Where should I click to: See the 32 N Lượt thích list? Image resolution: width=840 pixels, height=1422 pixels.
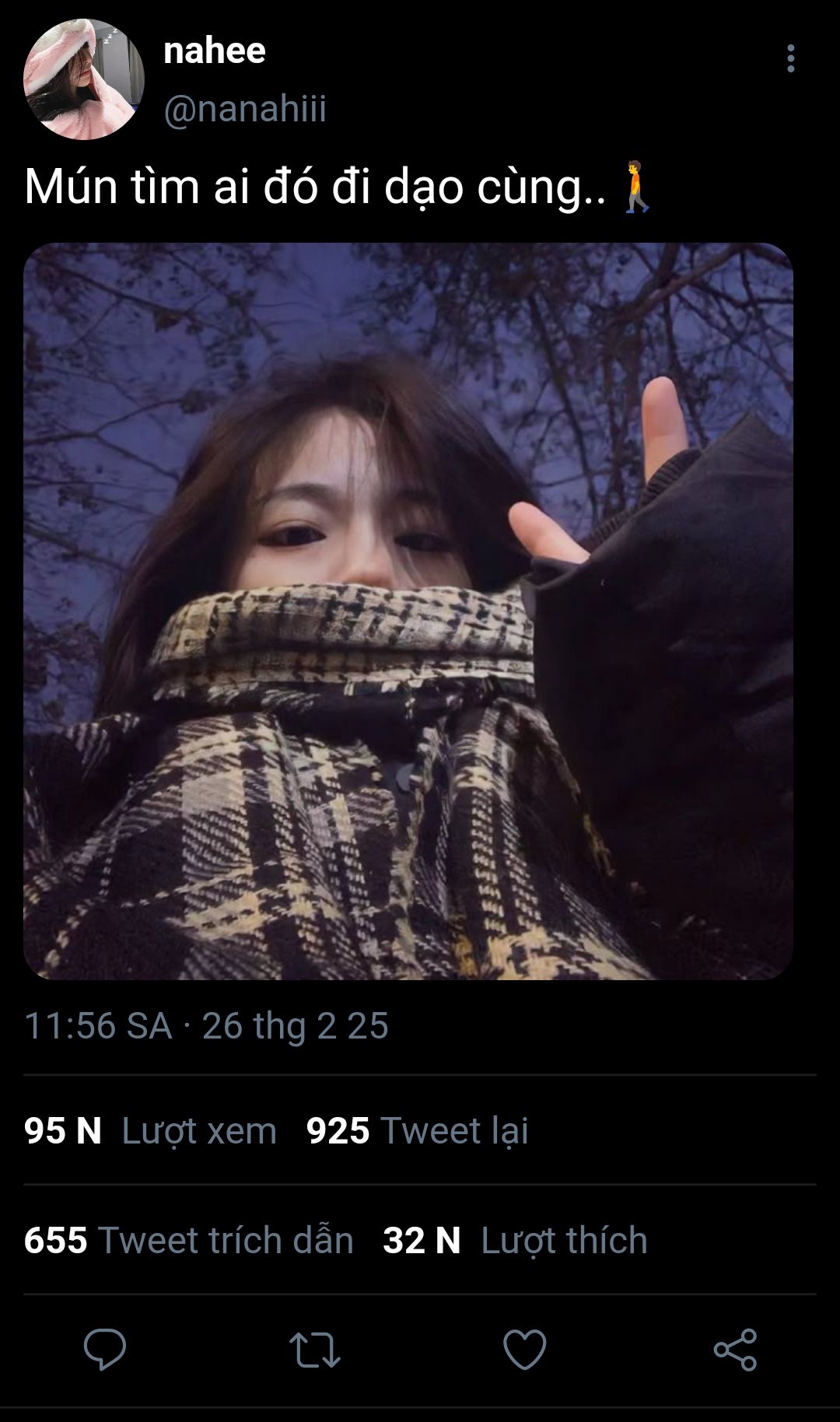pos(515,1240)
